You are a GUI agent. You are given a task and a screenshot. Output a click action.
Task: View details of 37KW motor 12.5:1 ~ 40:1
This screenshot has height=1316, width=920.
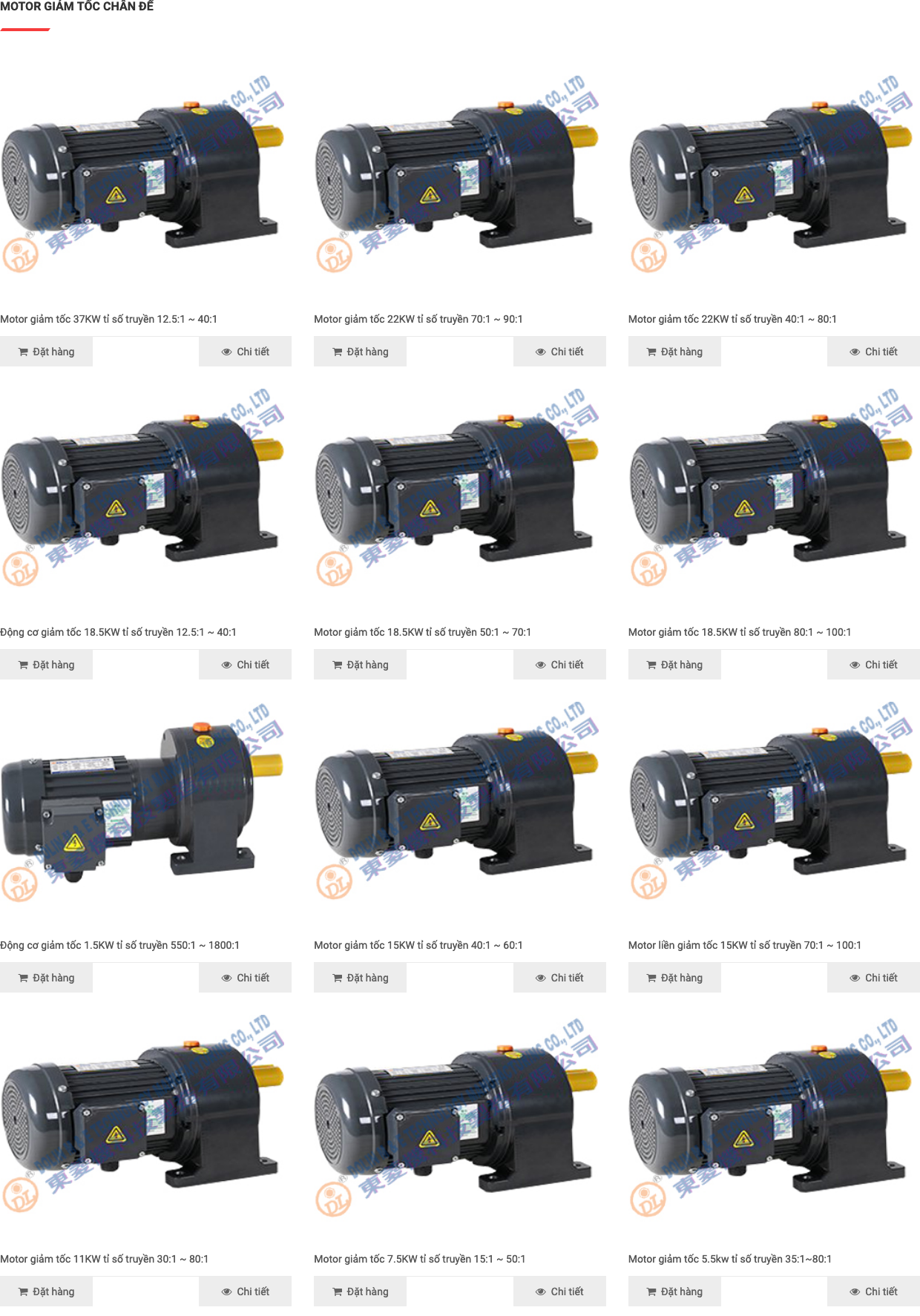coord(245,352)
